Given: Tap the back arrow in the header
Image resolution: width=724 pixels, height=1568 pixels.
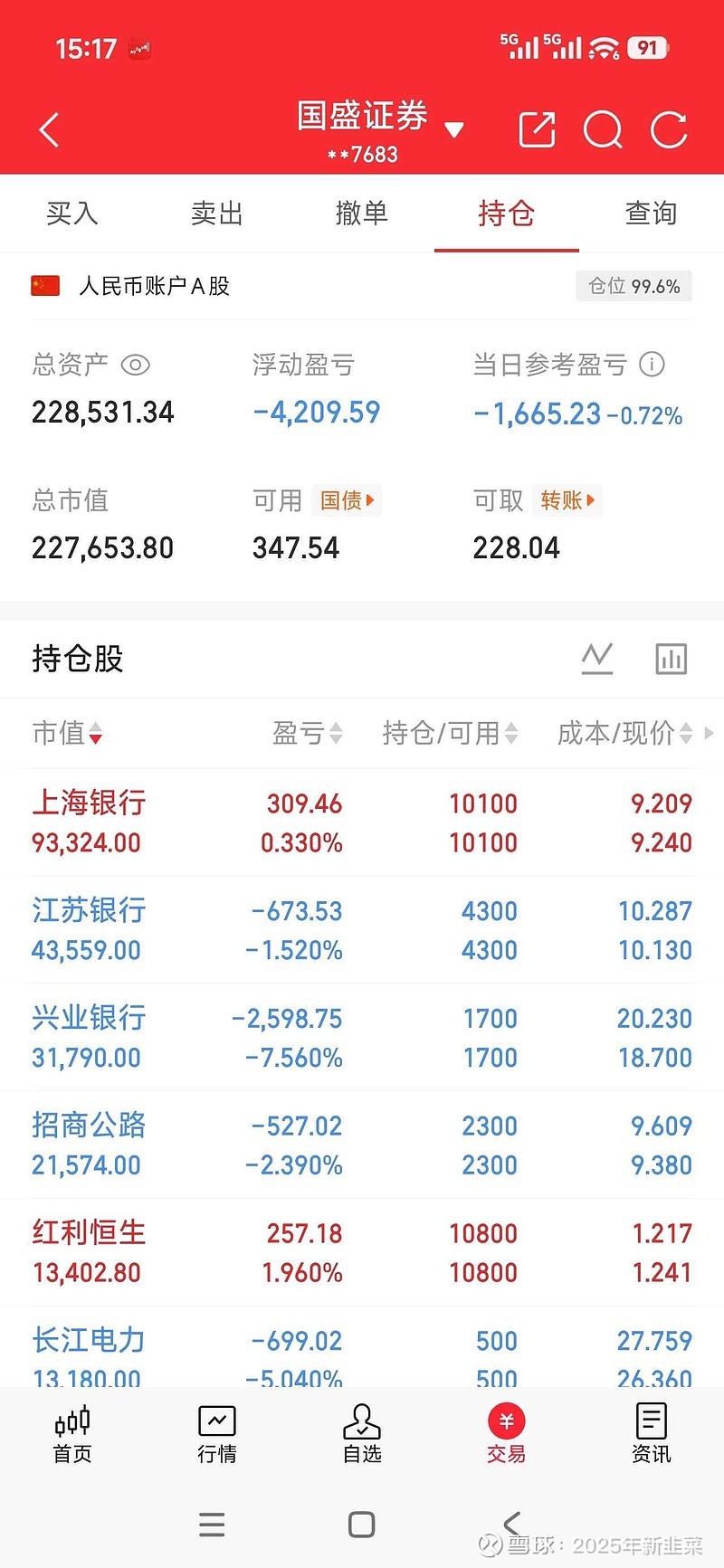Looking at the screenshot, I should 48,129.
